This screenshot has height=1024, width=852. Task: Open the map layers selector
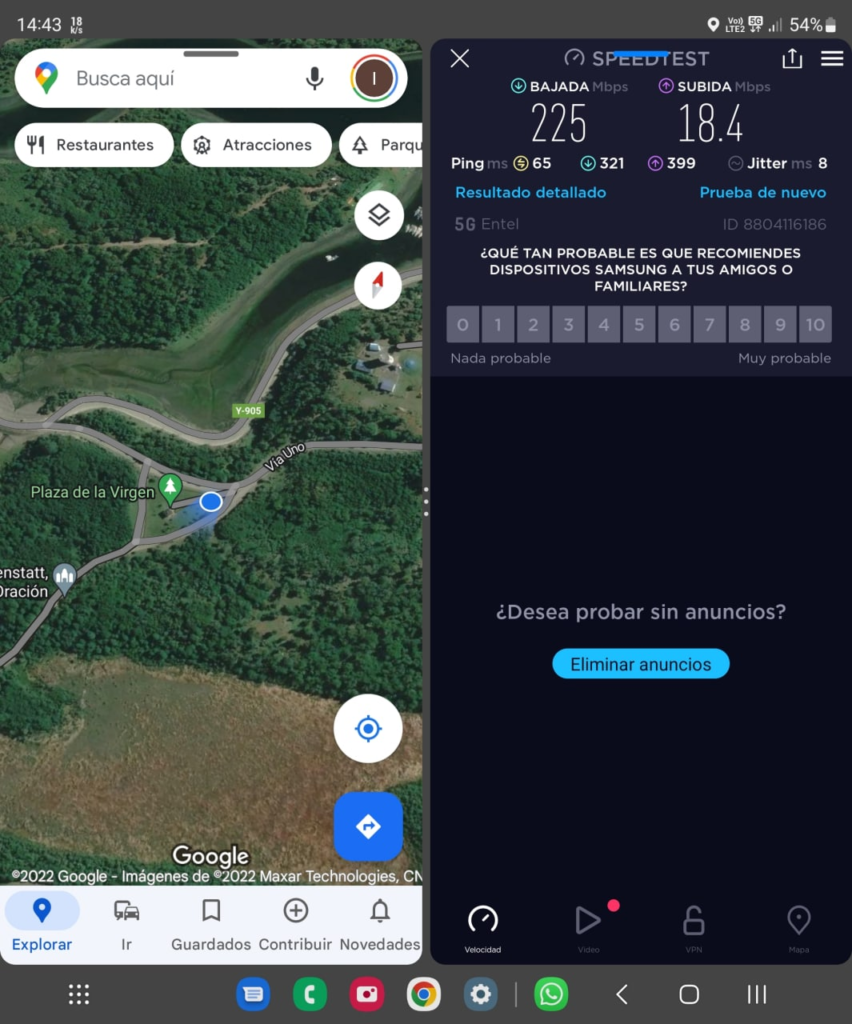(x=379, y=215)
